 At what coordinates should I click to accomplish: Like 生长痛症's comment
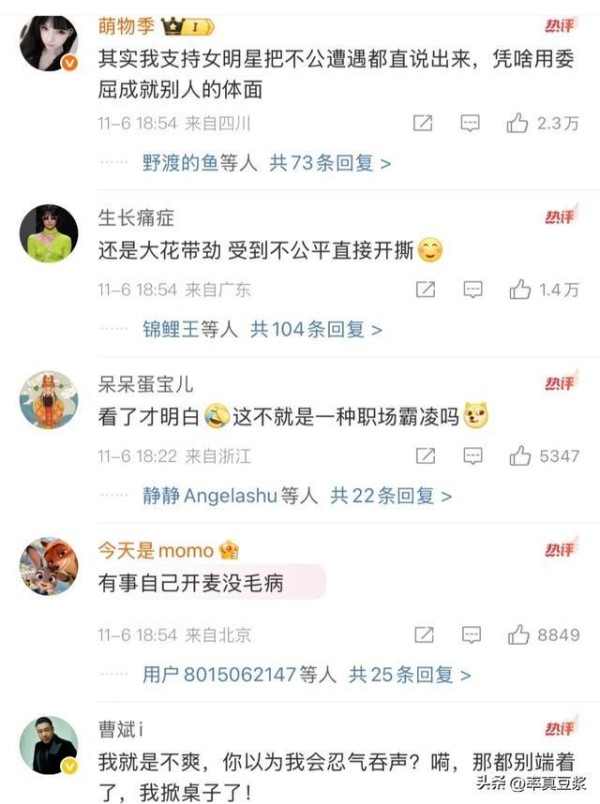518,289
